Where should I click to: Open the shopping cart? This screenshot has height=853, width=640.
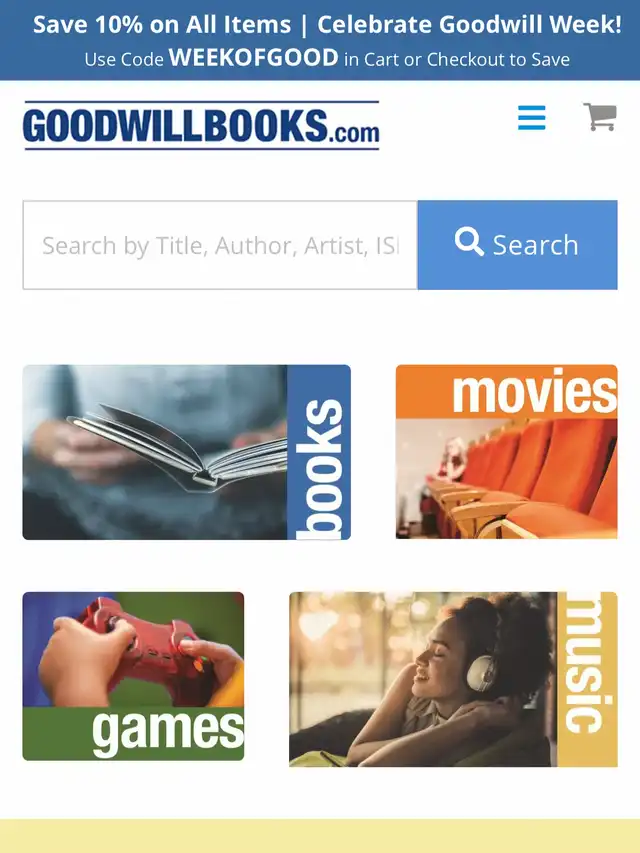click(x=600, y=117)
